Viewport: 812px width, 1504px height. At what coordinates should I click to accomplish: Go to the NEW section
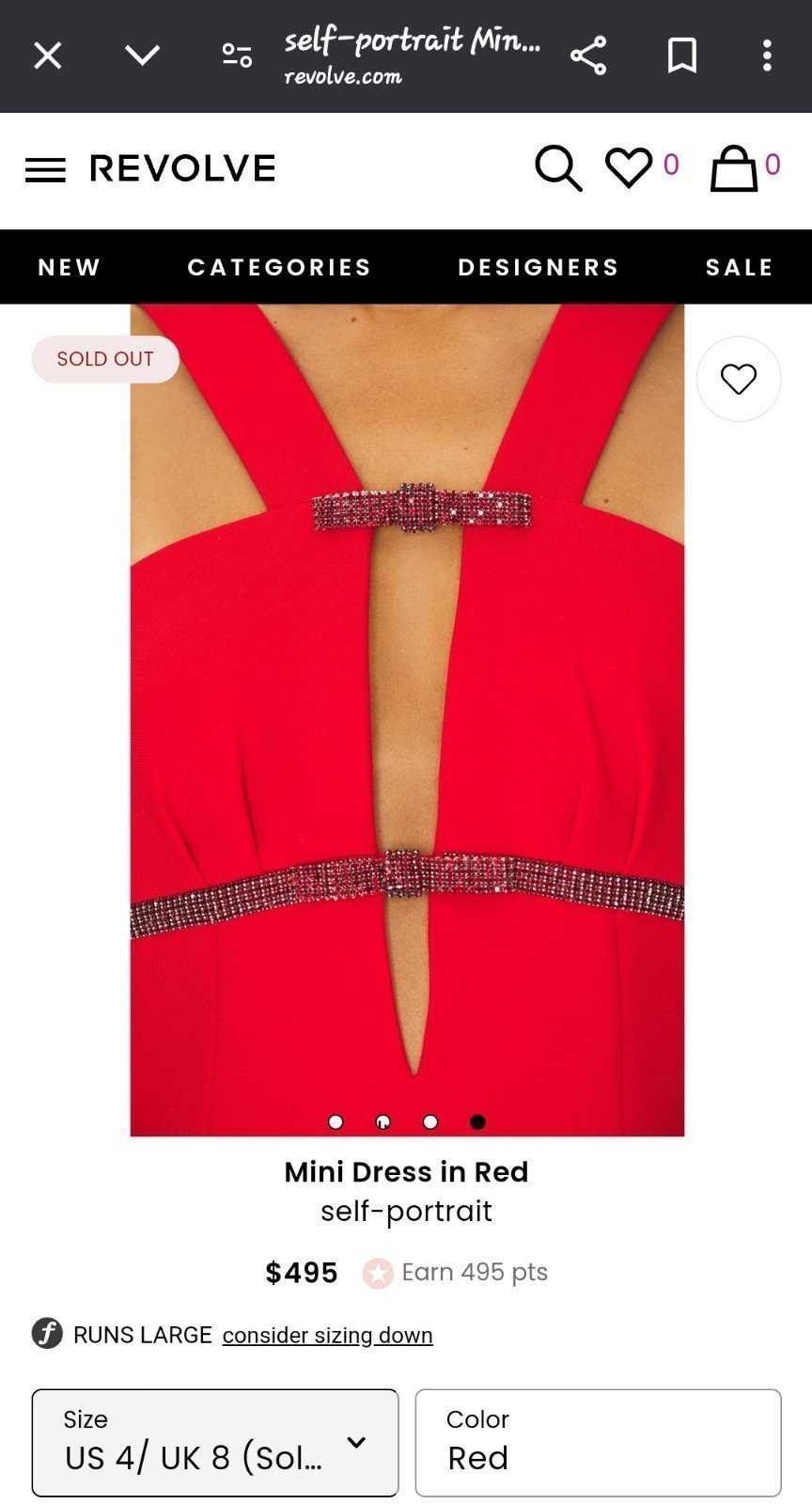pyautogui.click(x=70, y=267)
